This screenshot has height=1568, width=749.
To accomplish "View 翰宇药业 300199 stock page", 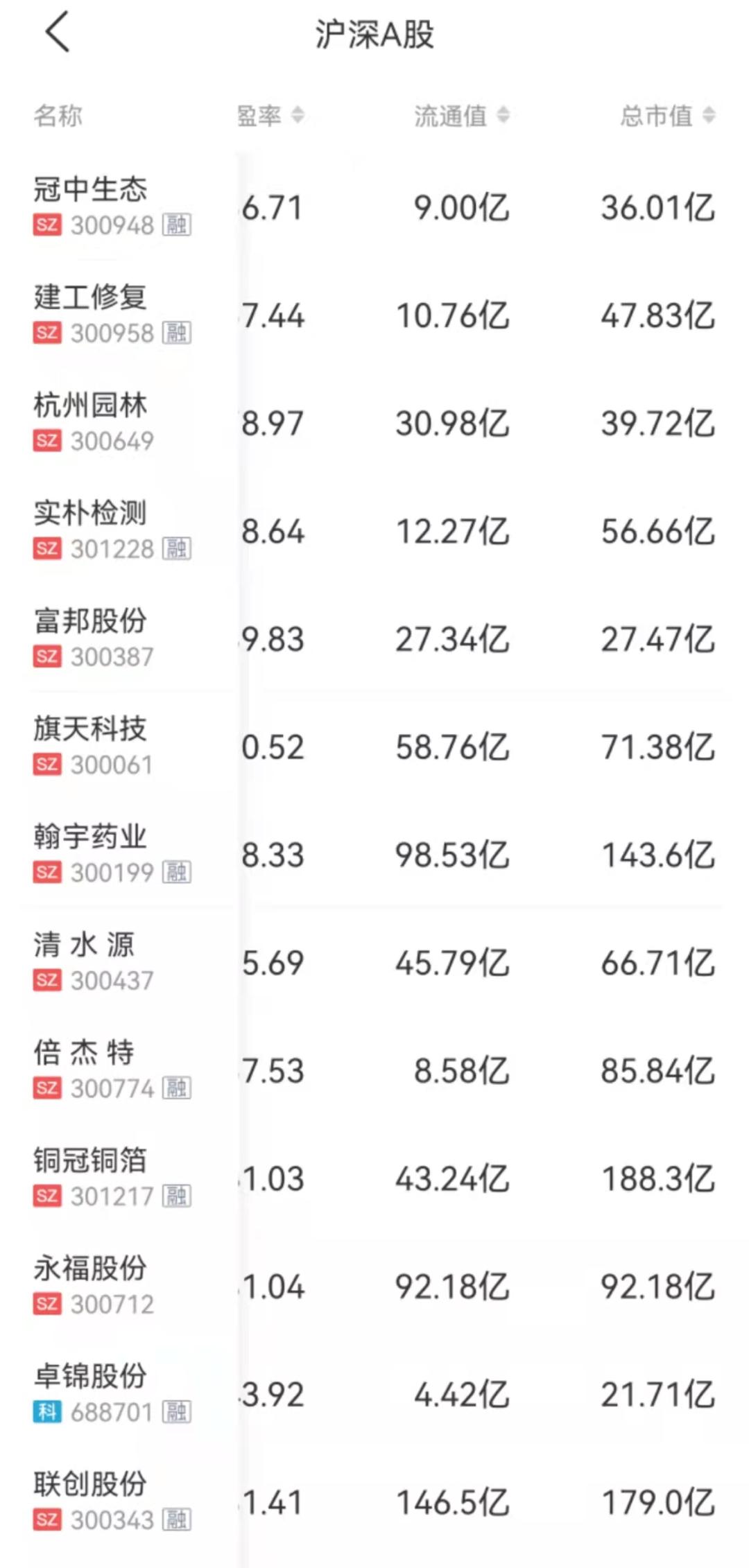I will click(x=374, y=854).
